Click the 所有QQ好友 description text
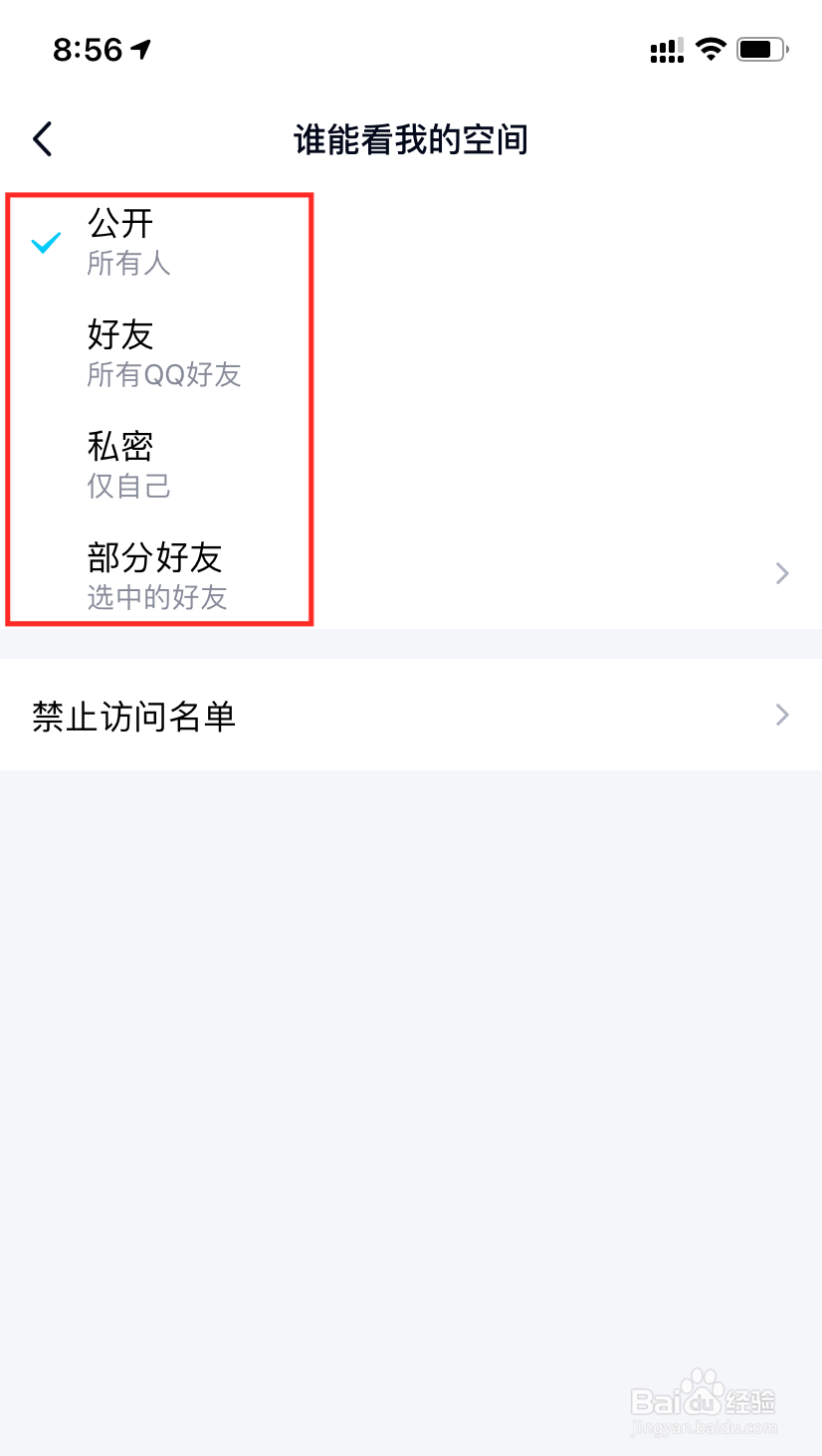Image resolution: width=822 pixels, height=1456 pixels. [x=164, y=375]
